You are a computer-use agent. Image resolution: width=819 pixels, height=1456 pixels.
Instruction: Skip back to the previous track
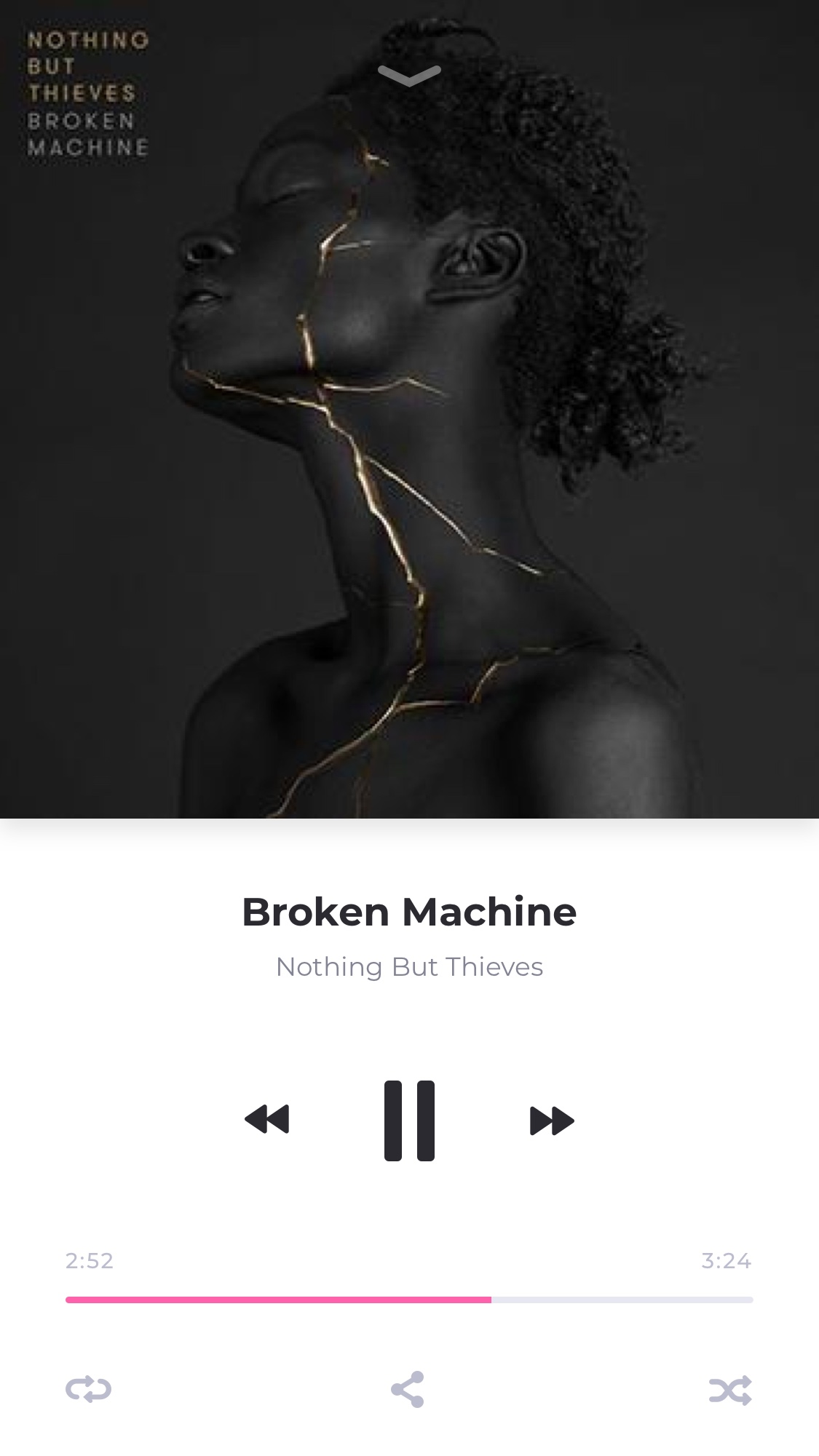click(267, 1120)
